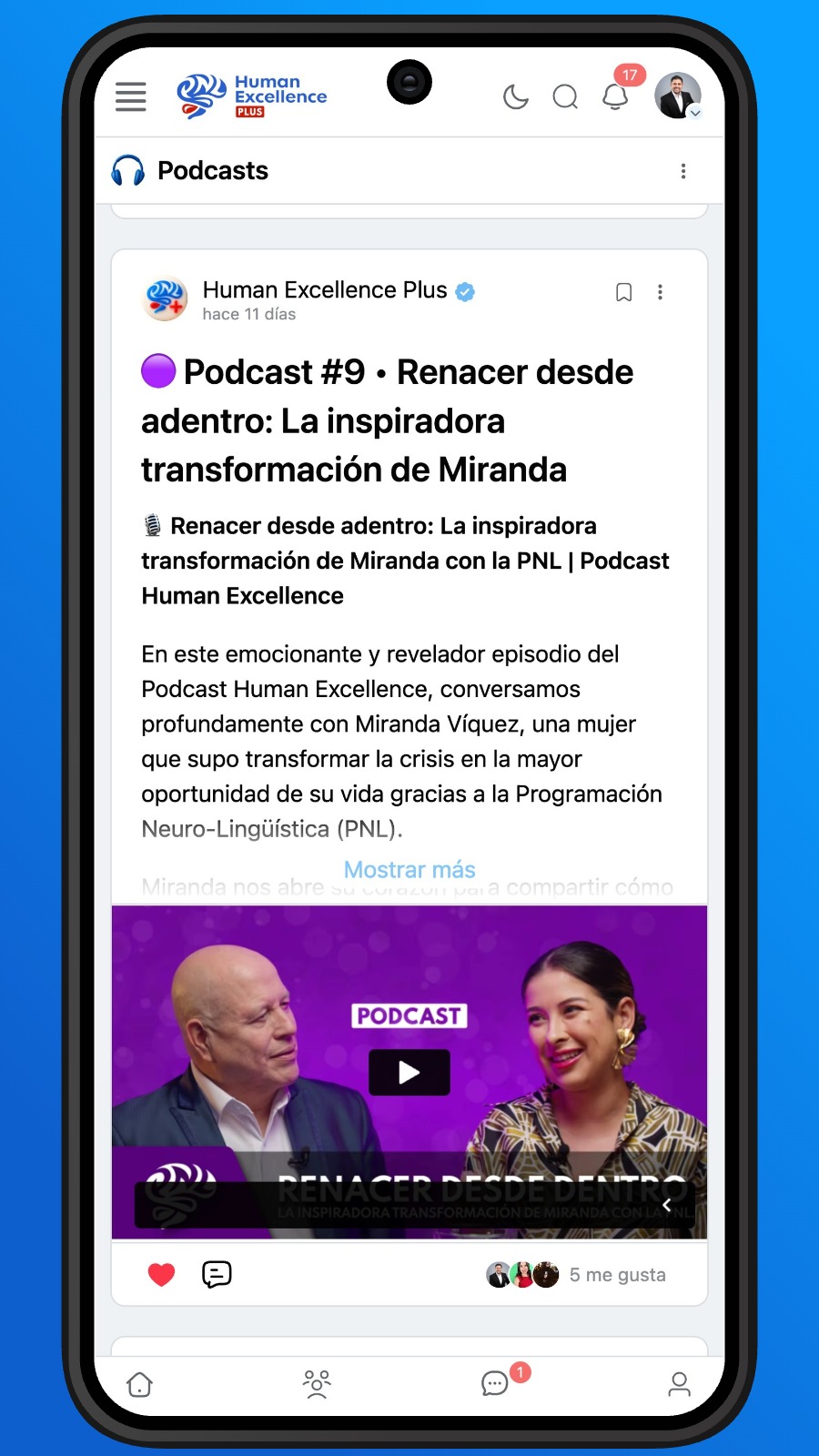View the 5 me gusta list
The width and height of the screenshot is (819, 1456).
617,1275
